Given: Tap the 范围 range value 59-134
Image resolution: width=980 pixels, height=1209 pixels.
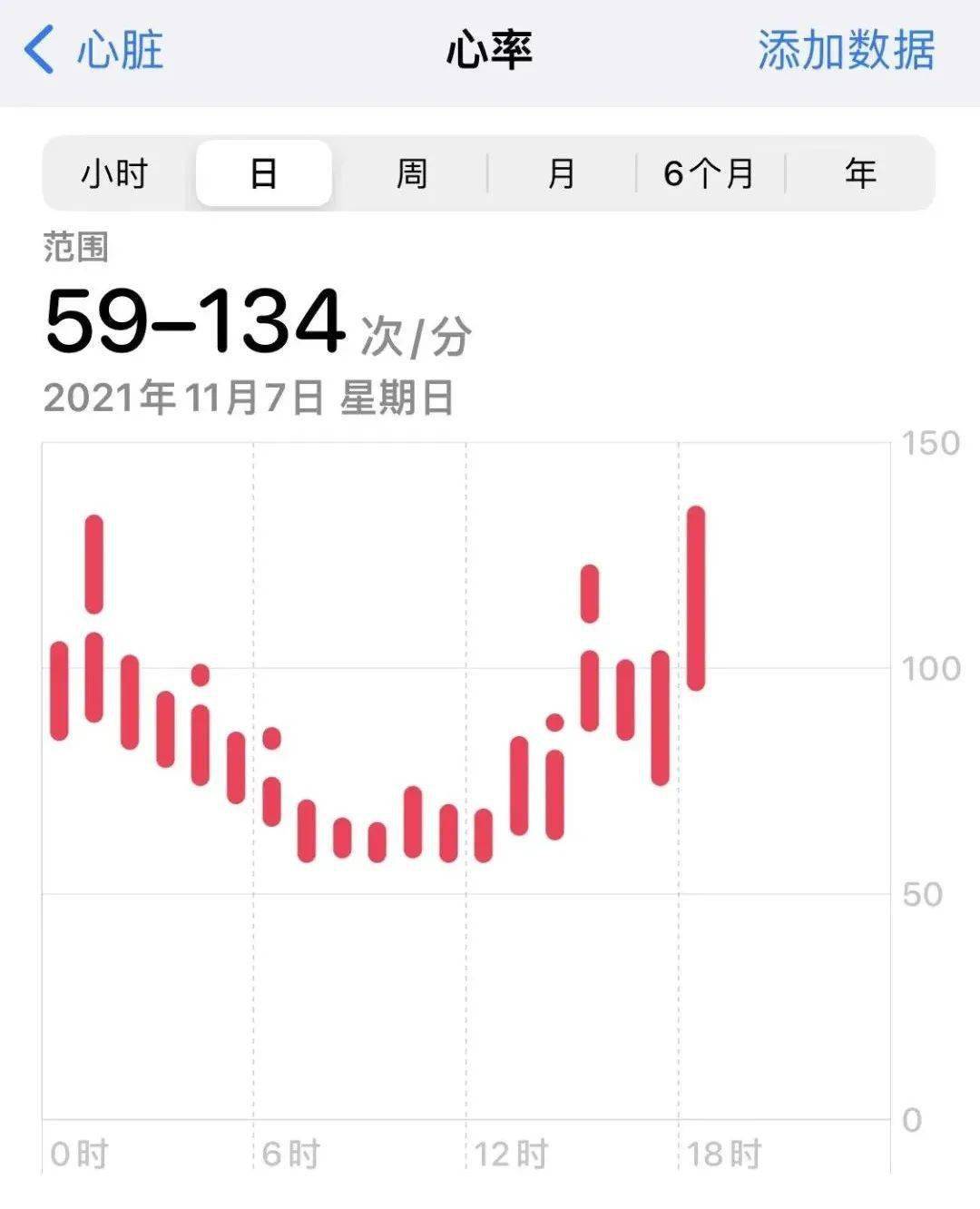Looking at the screenshot, I should pos(191,322).
